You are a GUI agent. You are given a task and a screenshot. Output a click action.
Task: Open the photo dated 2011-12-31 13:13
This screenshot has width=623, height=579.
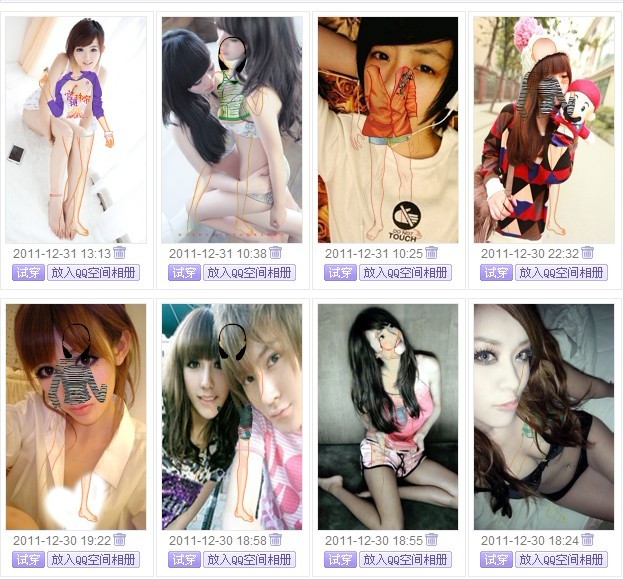coord(76,129)
